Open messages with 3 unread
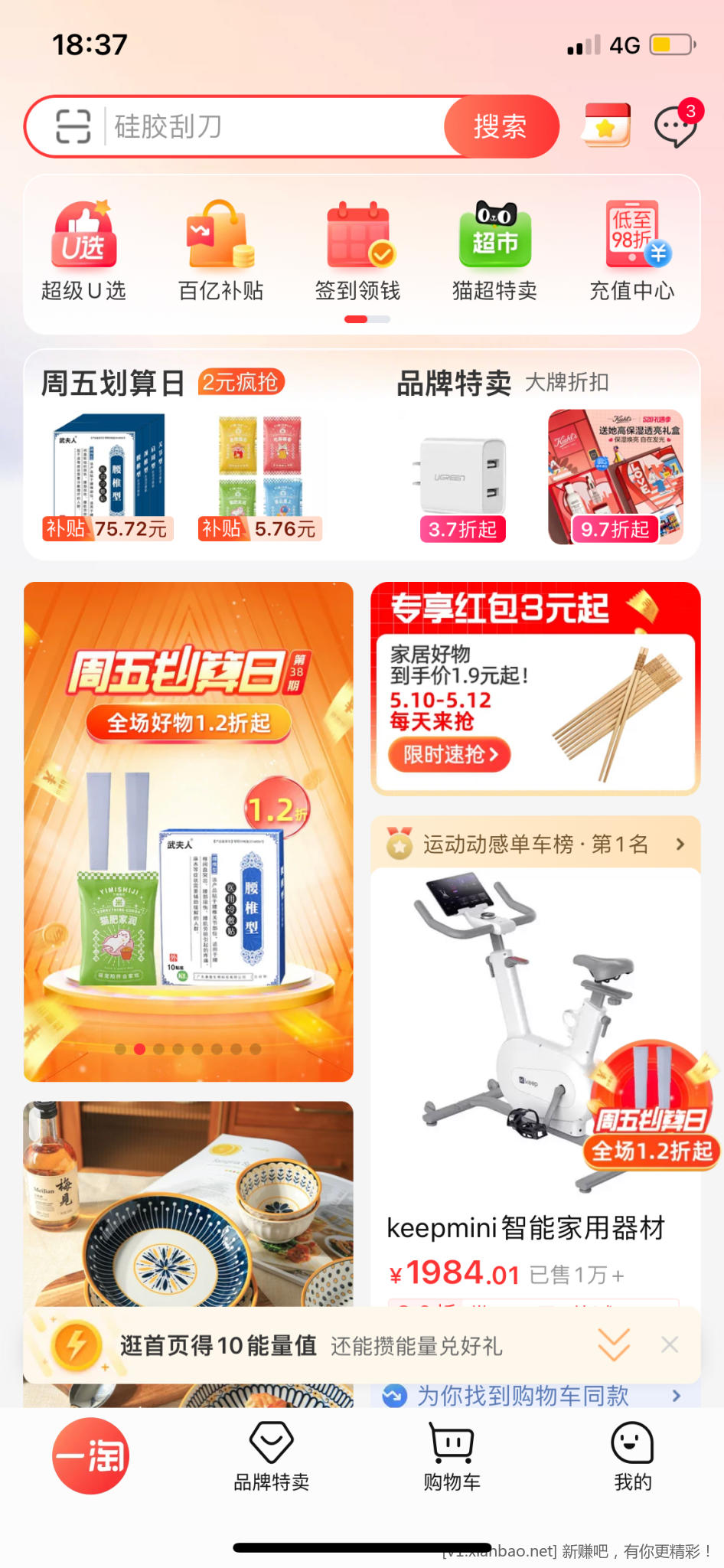The height and width of the screenshot is (1568, 724). [675, 126]
